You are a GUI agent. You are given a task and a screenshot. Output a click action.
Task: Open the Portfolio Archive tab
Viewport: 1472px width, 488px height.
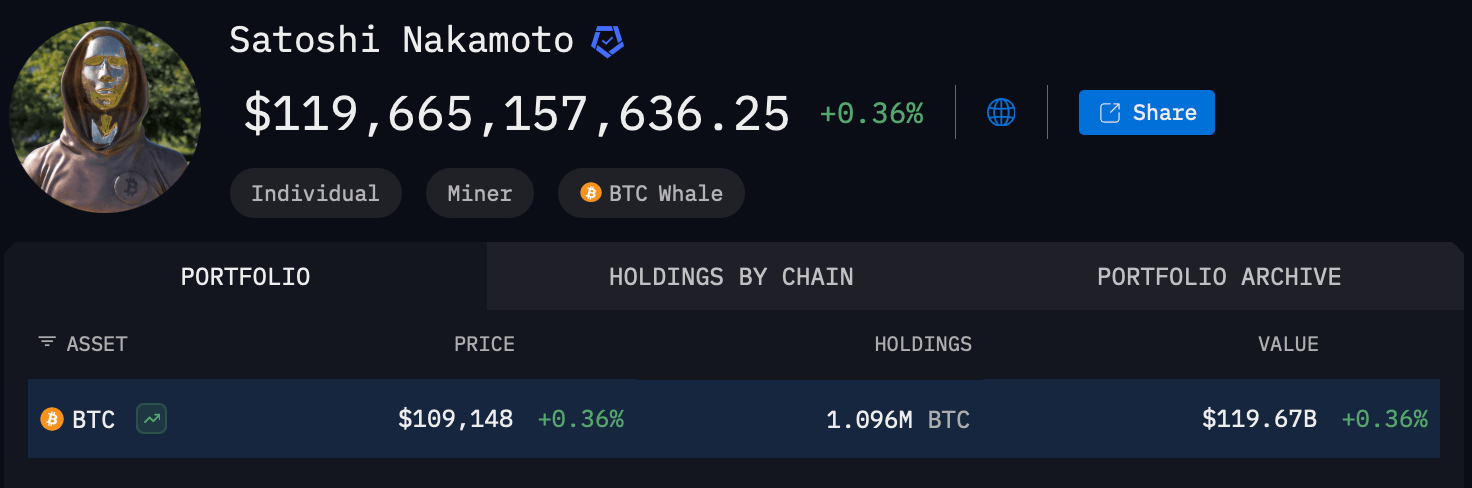1219,277
